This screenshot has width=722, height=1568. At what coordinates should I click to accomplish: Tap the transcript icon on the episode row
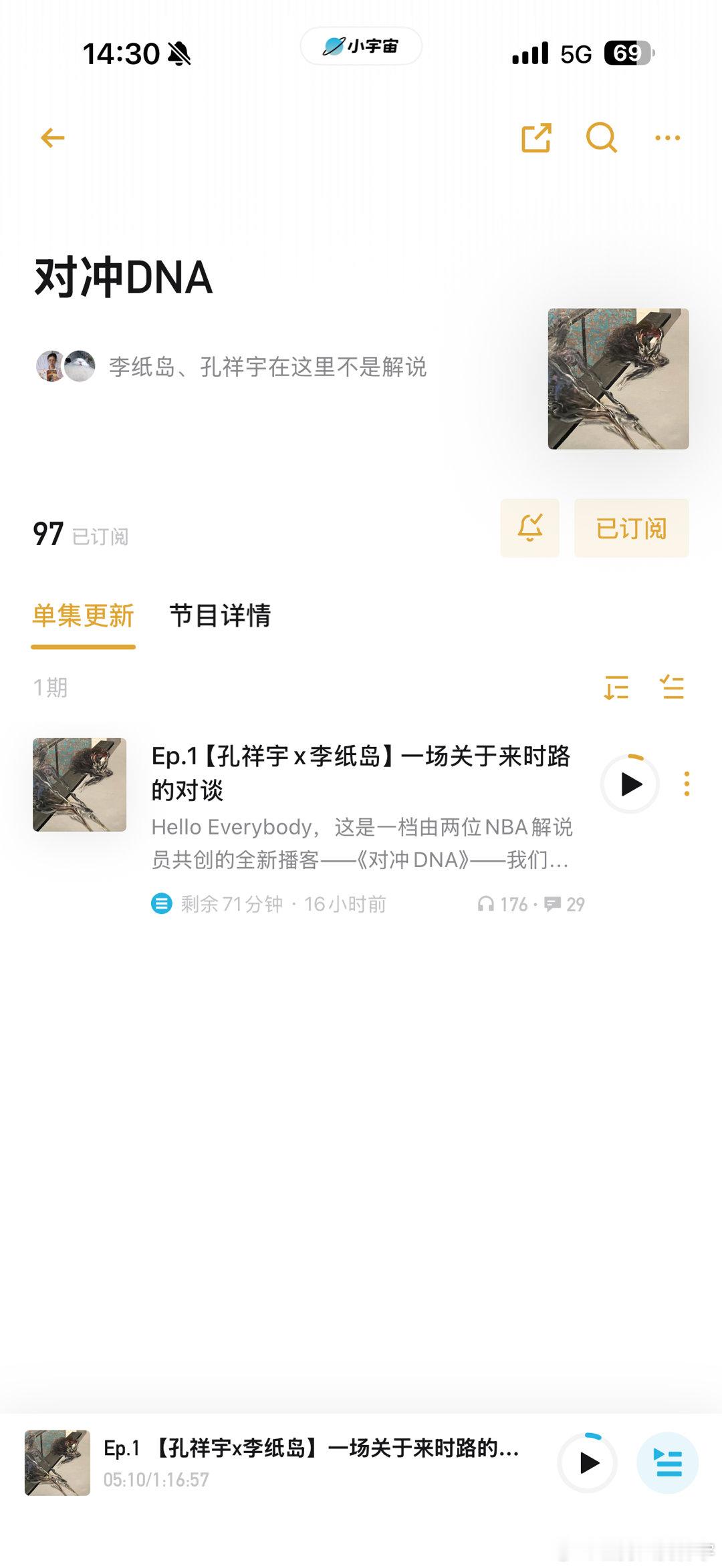[x=162, y=904]
